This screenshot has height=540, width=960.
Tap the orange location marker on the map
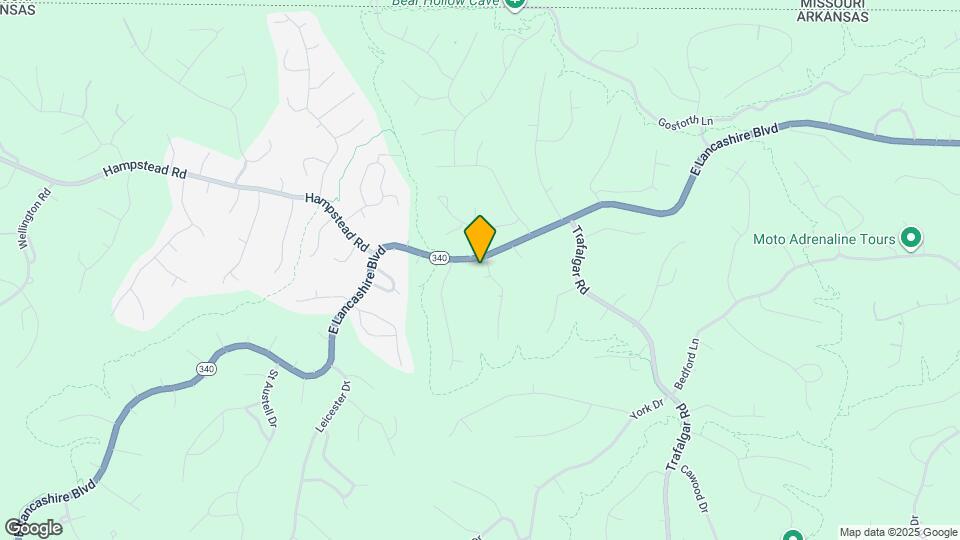coord(480,238)
